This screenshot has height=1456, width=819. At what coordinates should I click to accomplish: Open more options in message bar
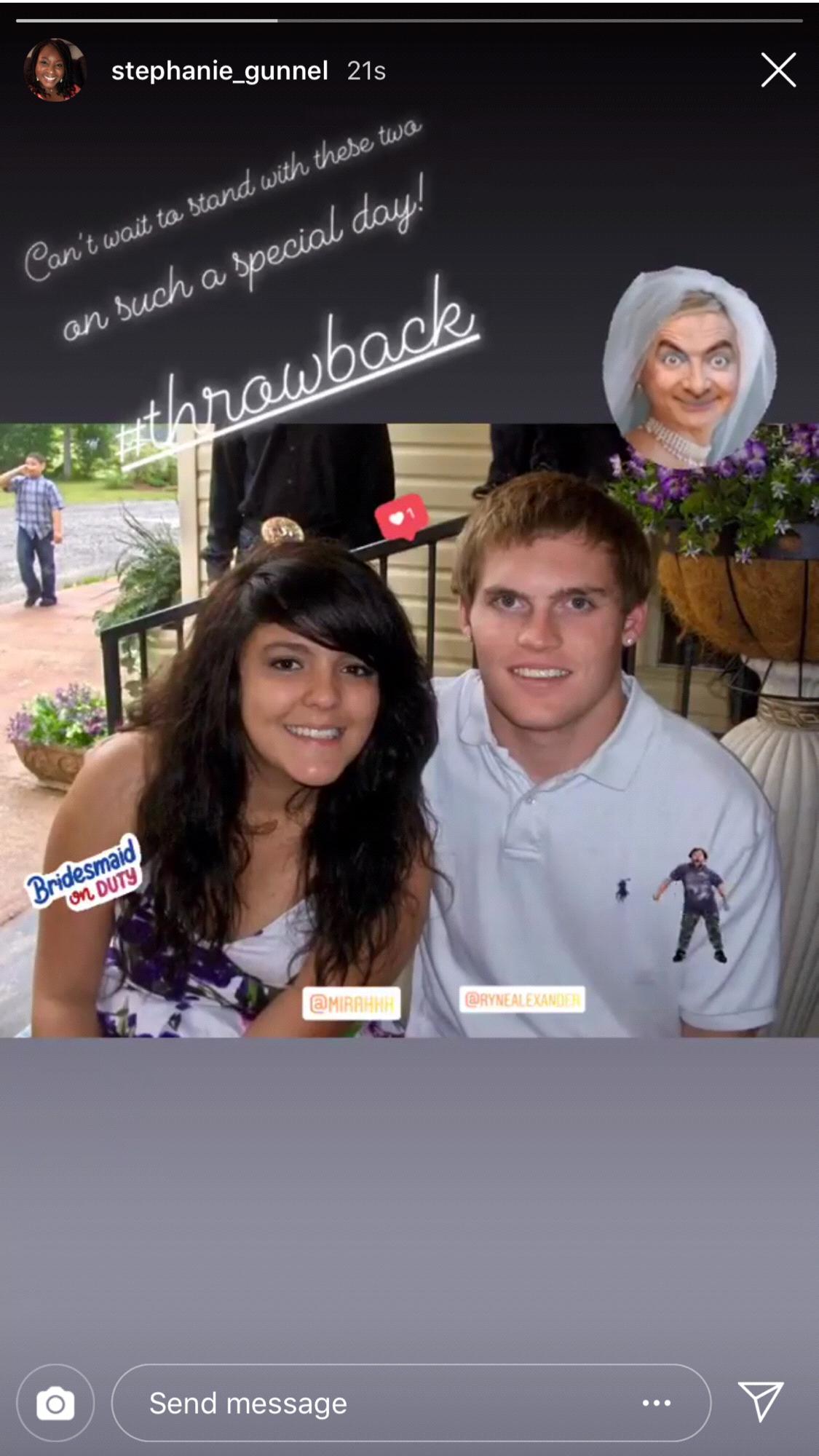point(656,1403)
